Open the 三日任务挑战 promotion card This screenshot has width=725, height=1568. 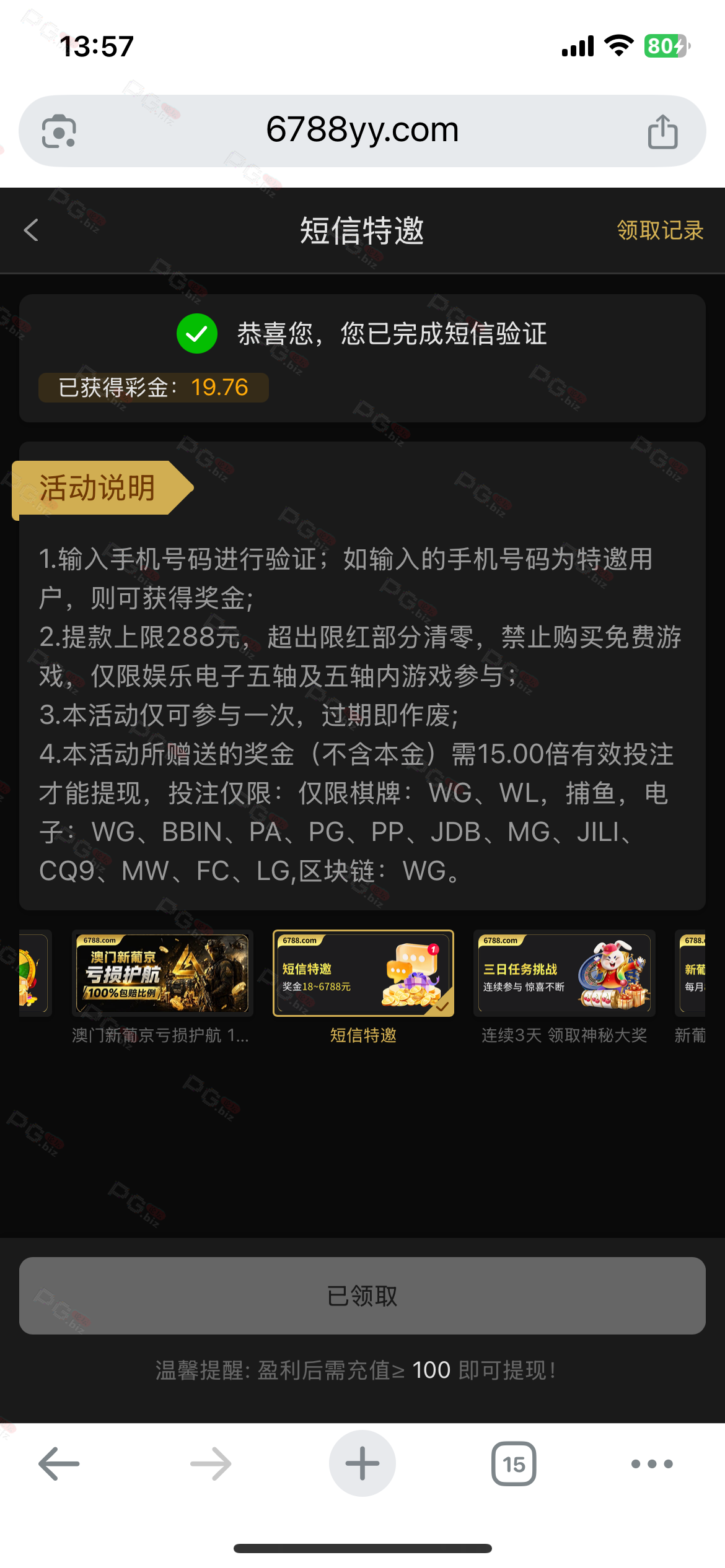point(564,973)
